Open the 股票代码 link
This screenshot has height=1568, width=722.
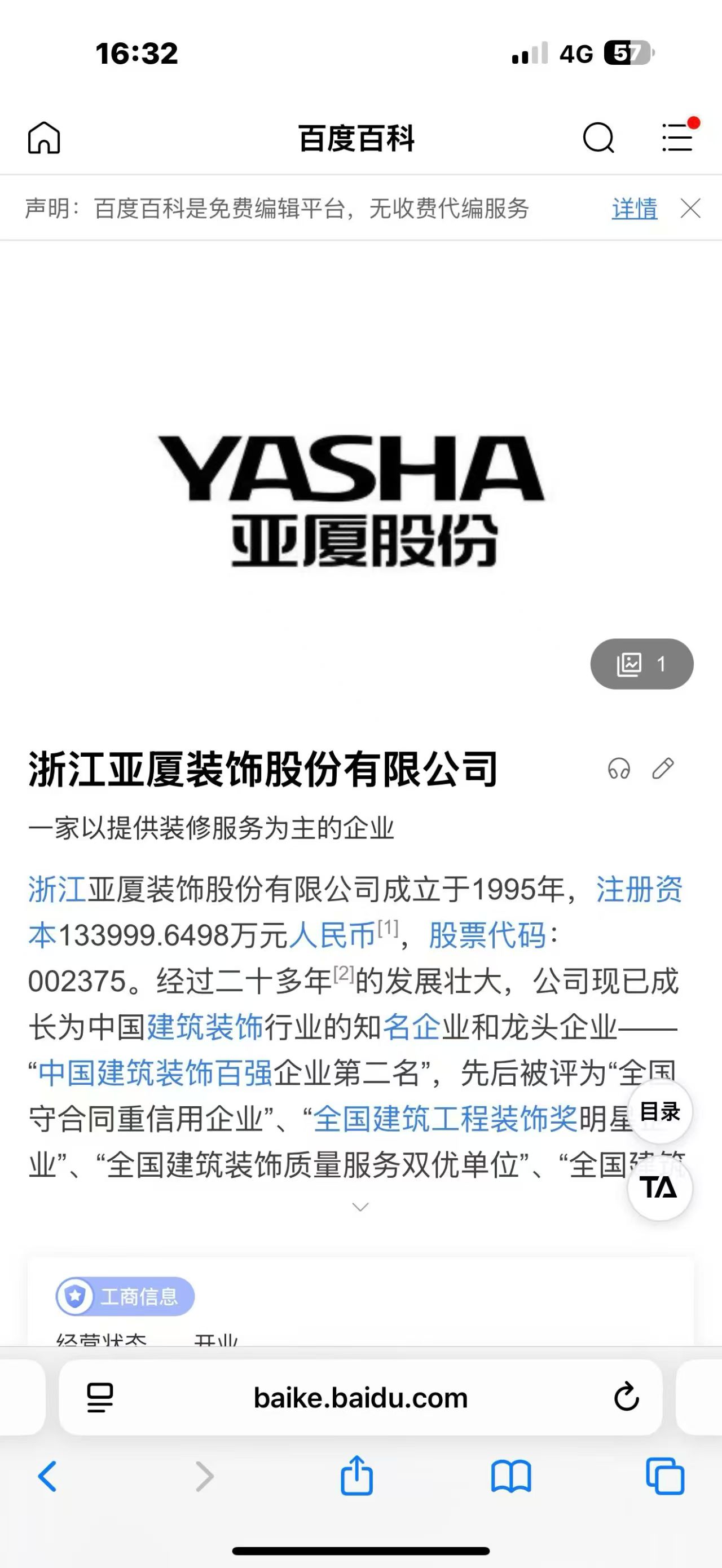(487, 935)
